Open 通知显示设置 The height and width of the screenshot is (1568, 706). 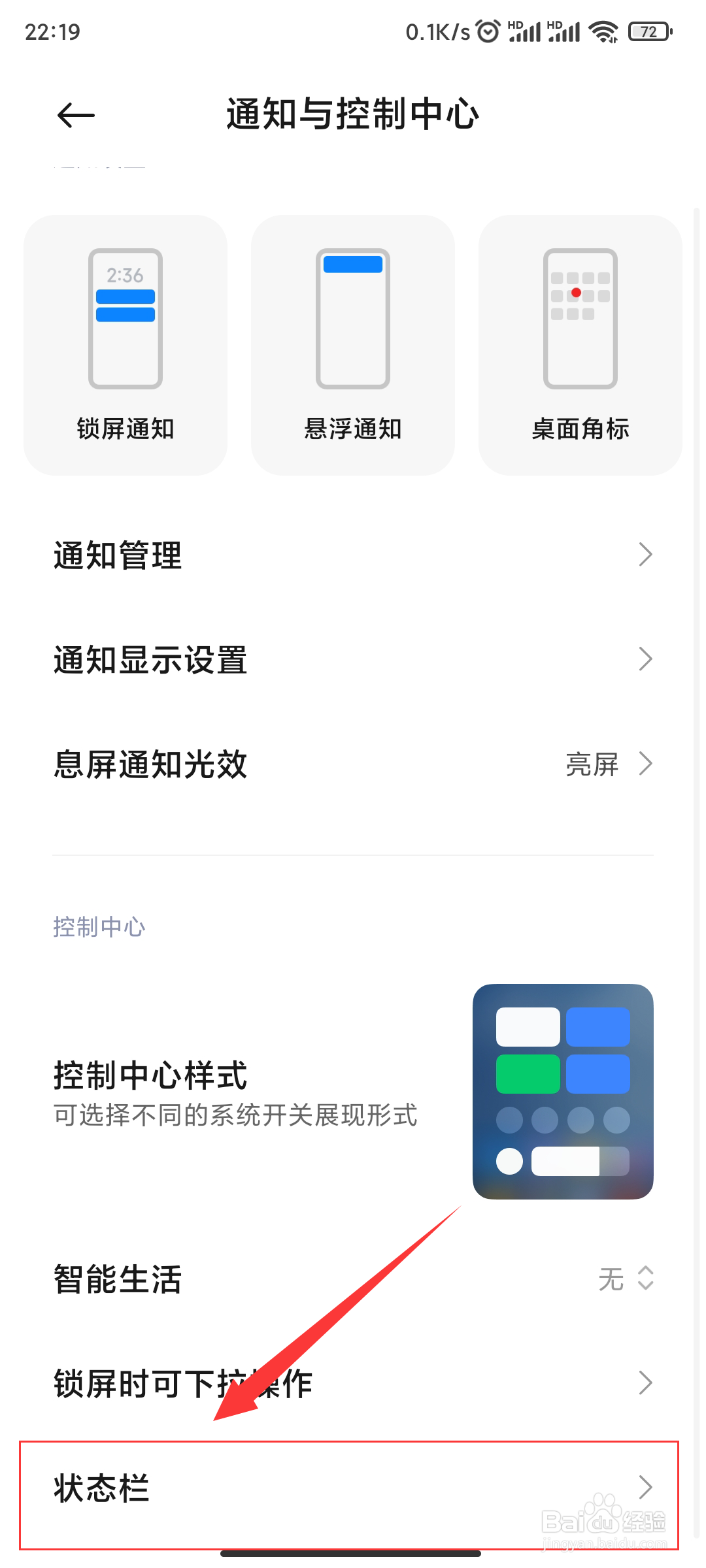click(353, 659)
